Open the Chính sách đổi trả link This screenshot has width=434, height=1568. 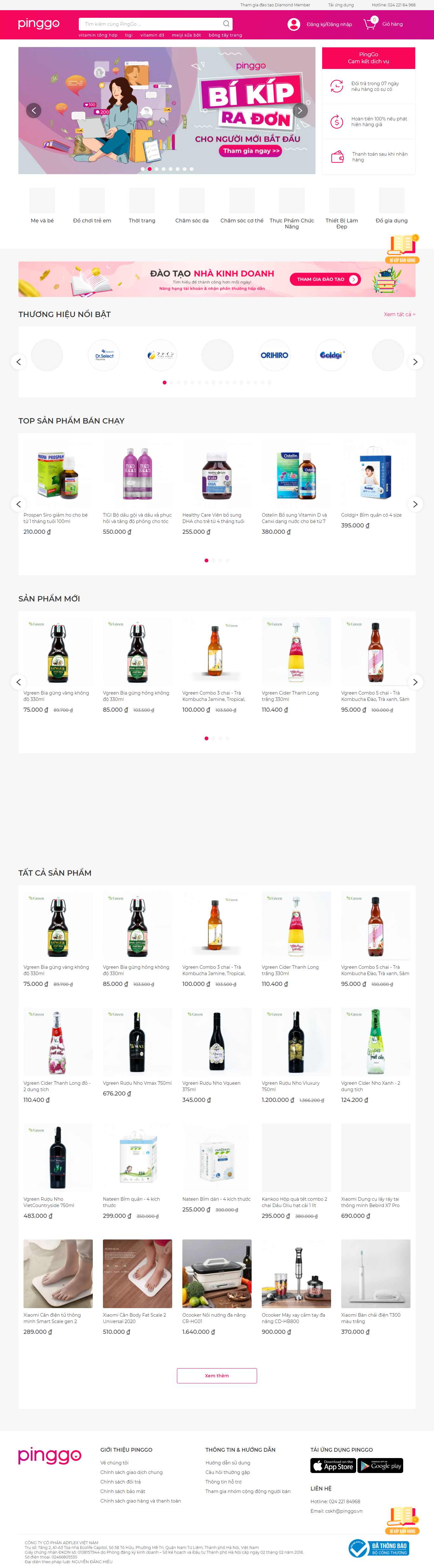tap(120, 1482)
